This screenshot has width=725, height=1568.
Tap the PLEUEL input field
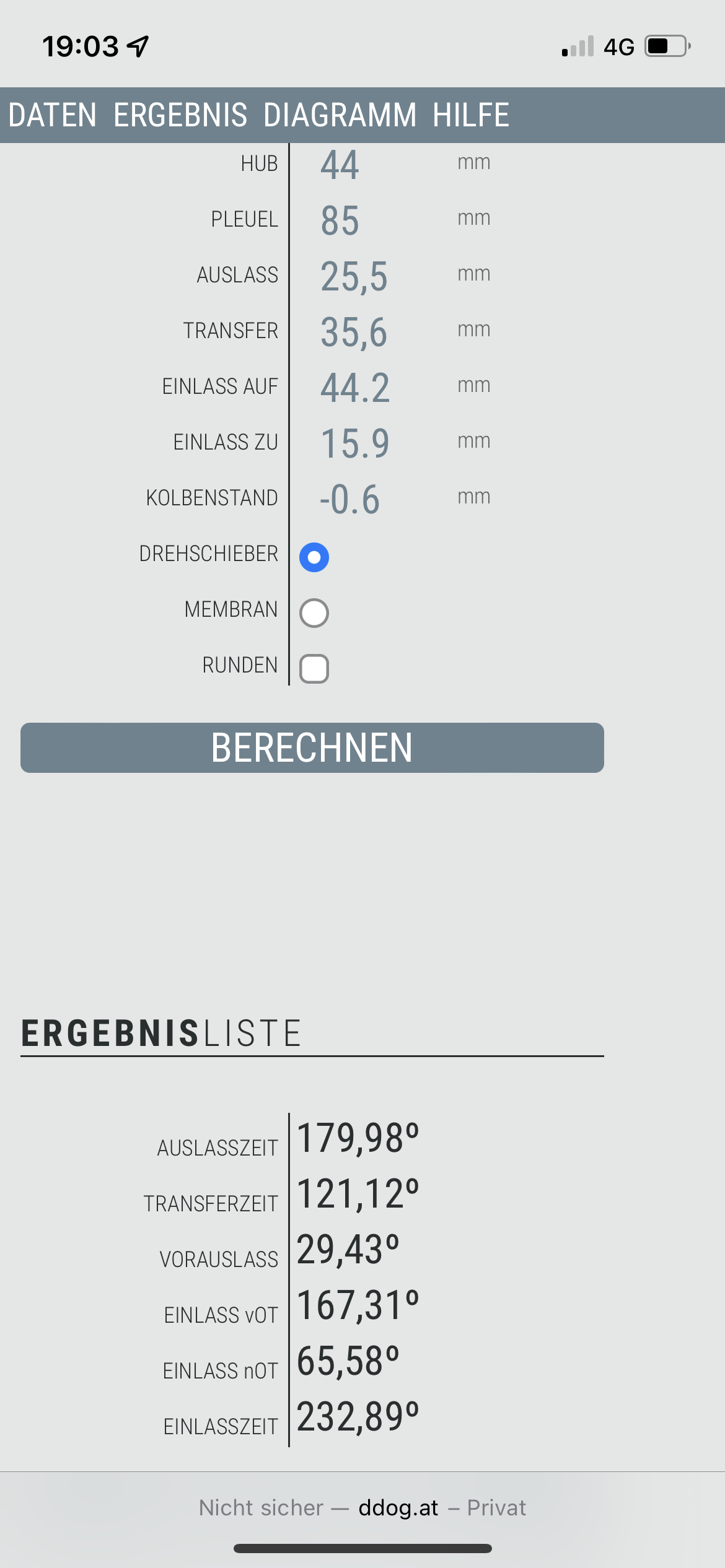(366, 220)
